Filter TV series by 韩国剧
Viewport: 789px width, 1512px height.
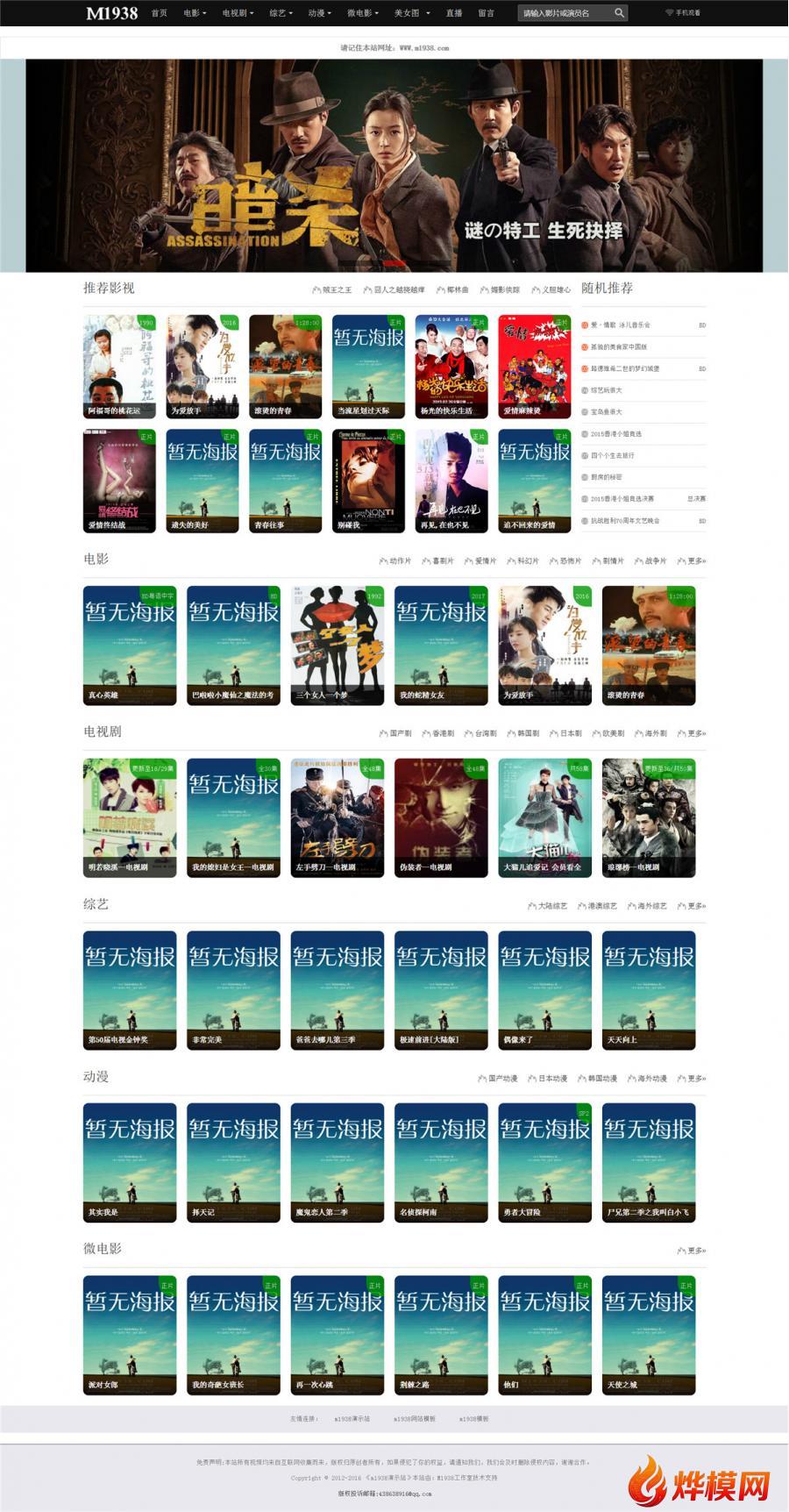(523, 733)
